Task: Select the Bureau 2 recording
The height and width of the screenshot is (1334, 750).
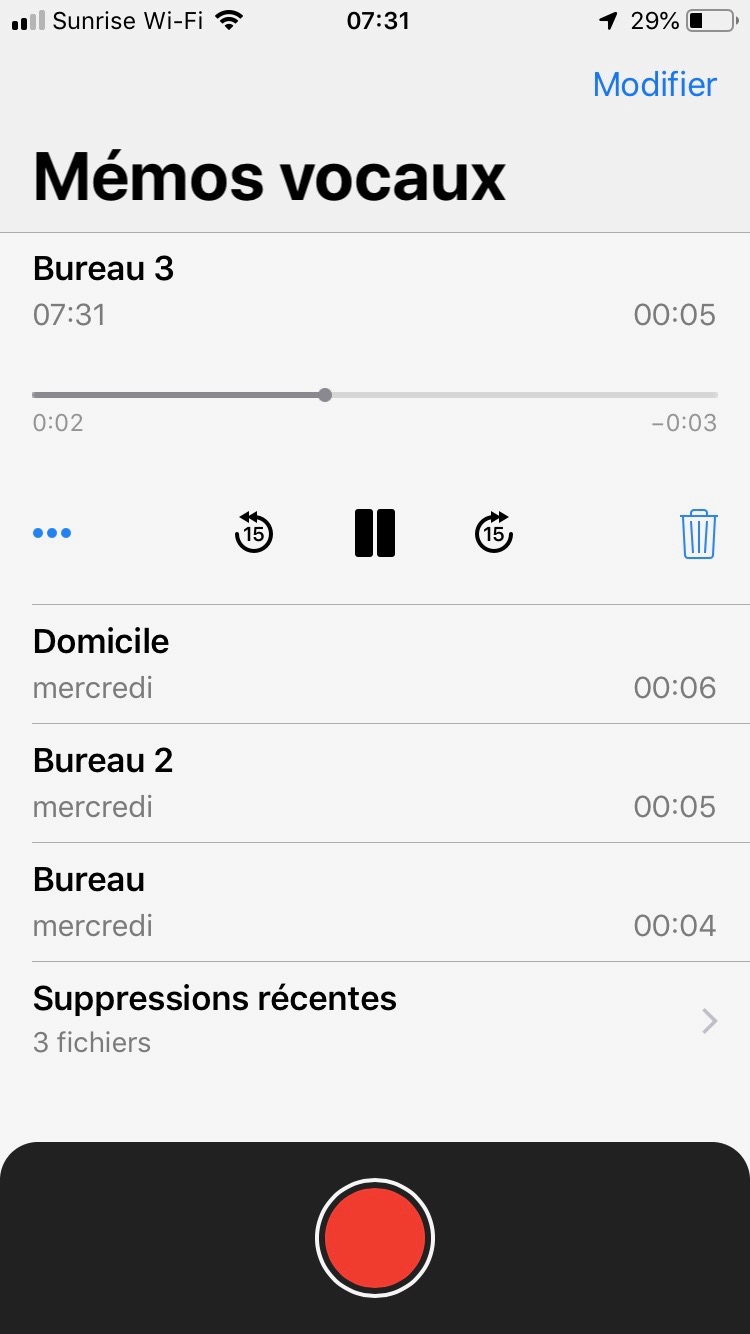Action: pos(374,783)
